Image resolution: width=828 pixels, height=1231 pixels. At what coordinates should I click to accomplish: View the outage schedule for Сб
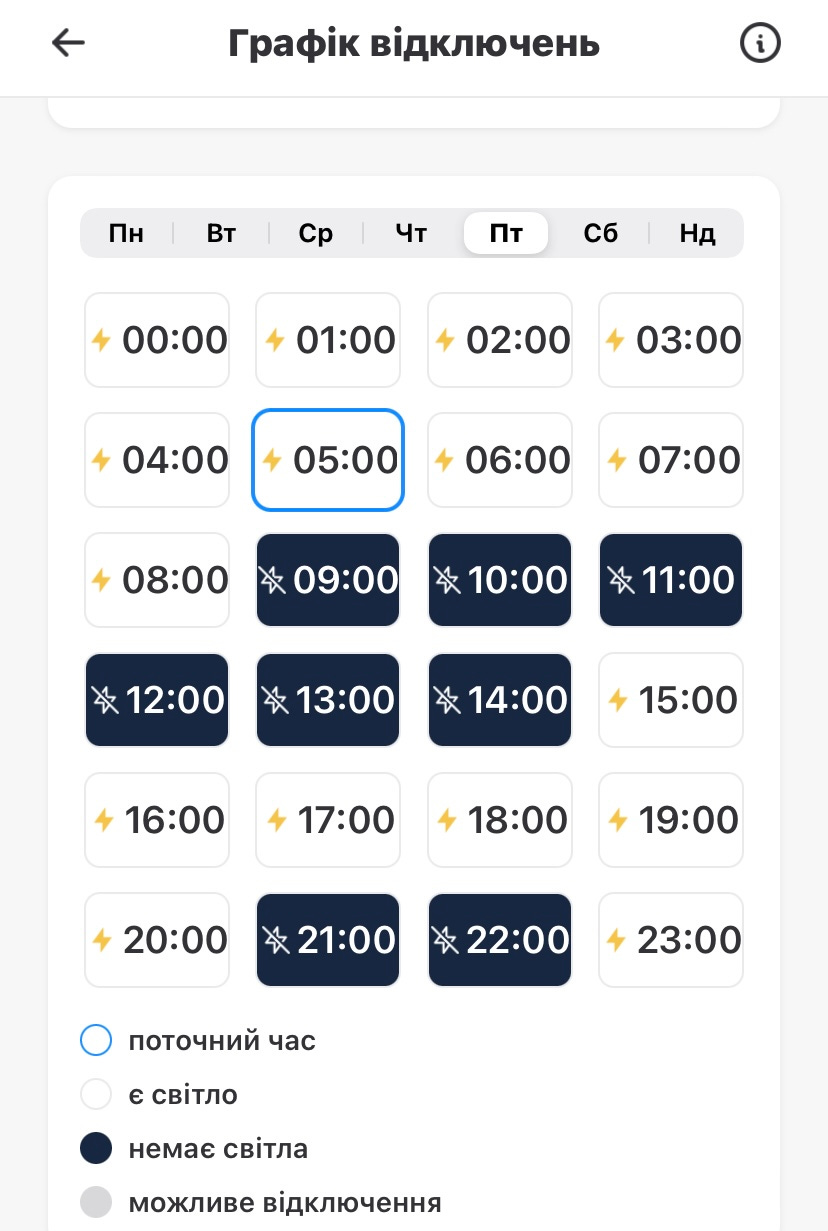point(601,234)
